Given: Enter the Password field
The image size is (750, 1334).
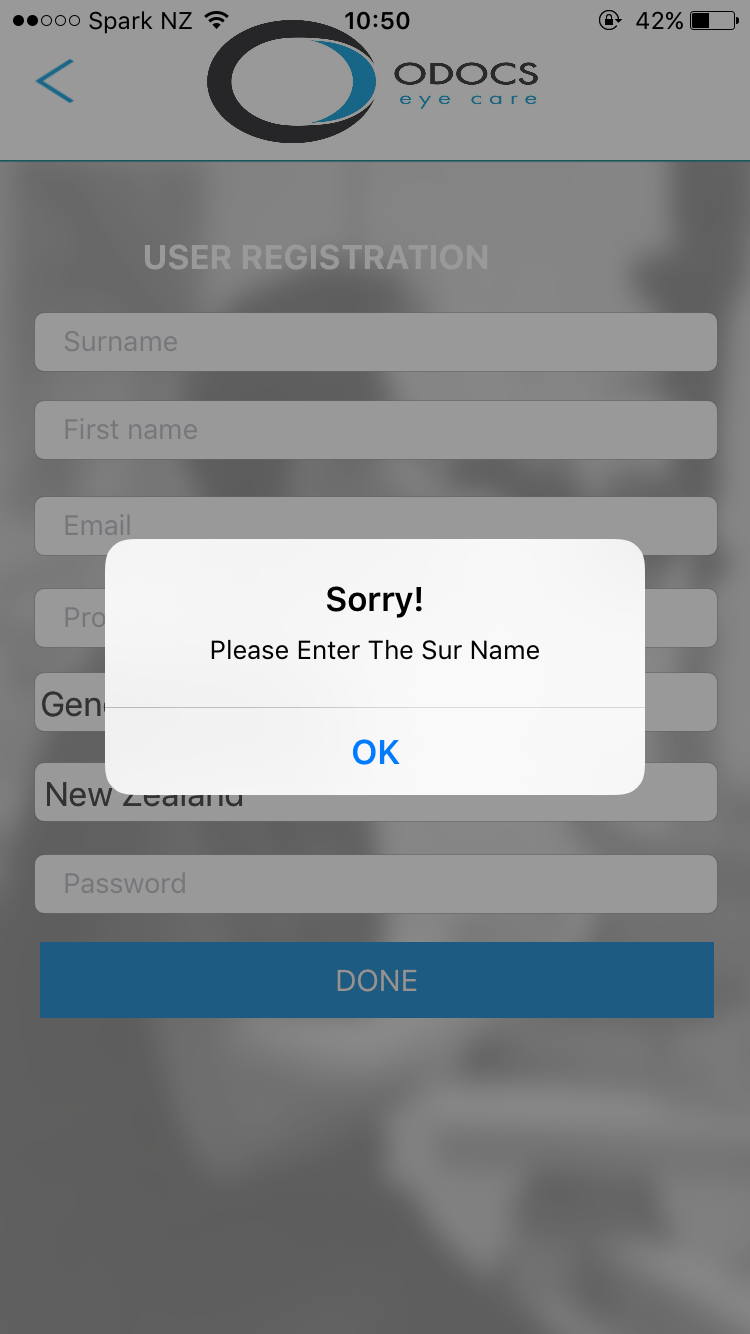Looking at the screenshot, I should pos(376,884).
